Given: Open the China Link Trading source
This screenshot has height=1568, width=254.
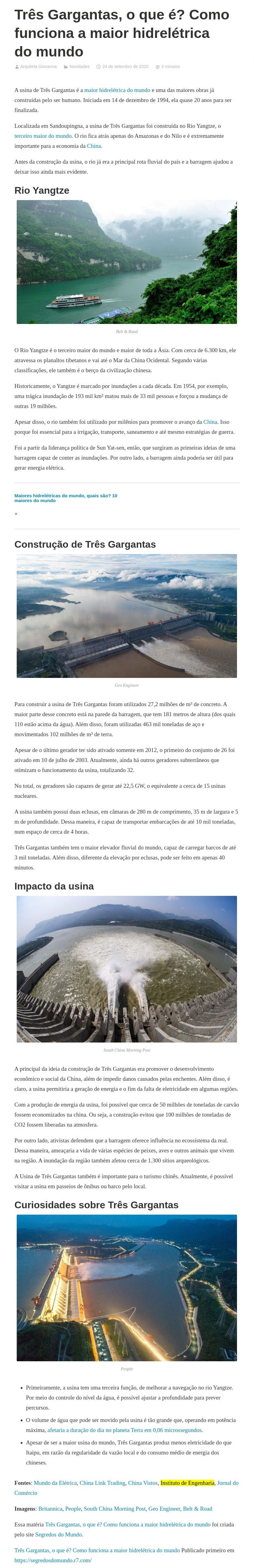Looking at the screenshot, I should [x=102, y=1483].
